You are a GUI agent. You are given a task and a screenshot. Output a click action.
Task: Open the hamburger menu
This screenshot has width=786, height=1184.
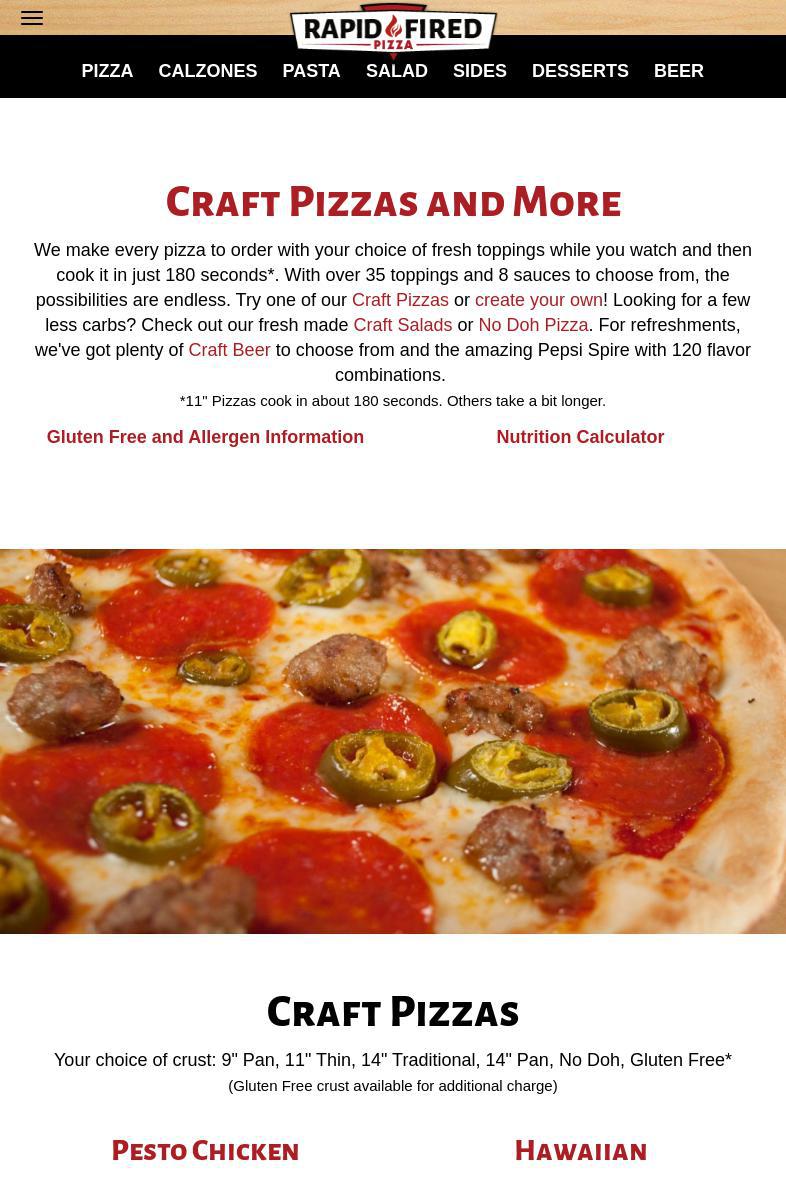point(32,18)
